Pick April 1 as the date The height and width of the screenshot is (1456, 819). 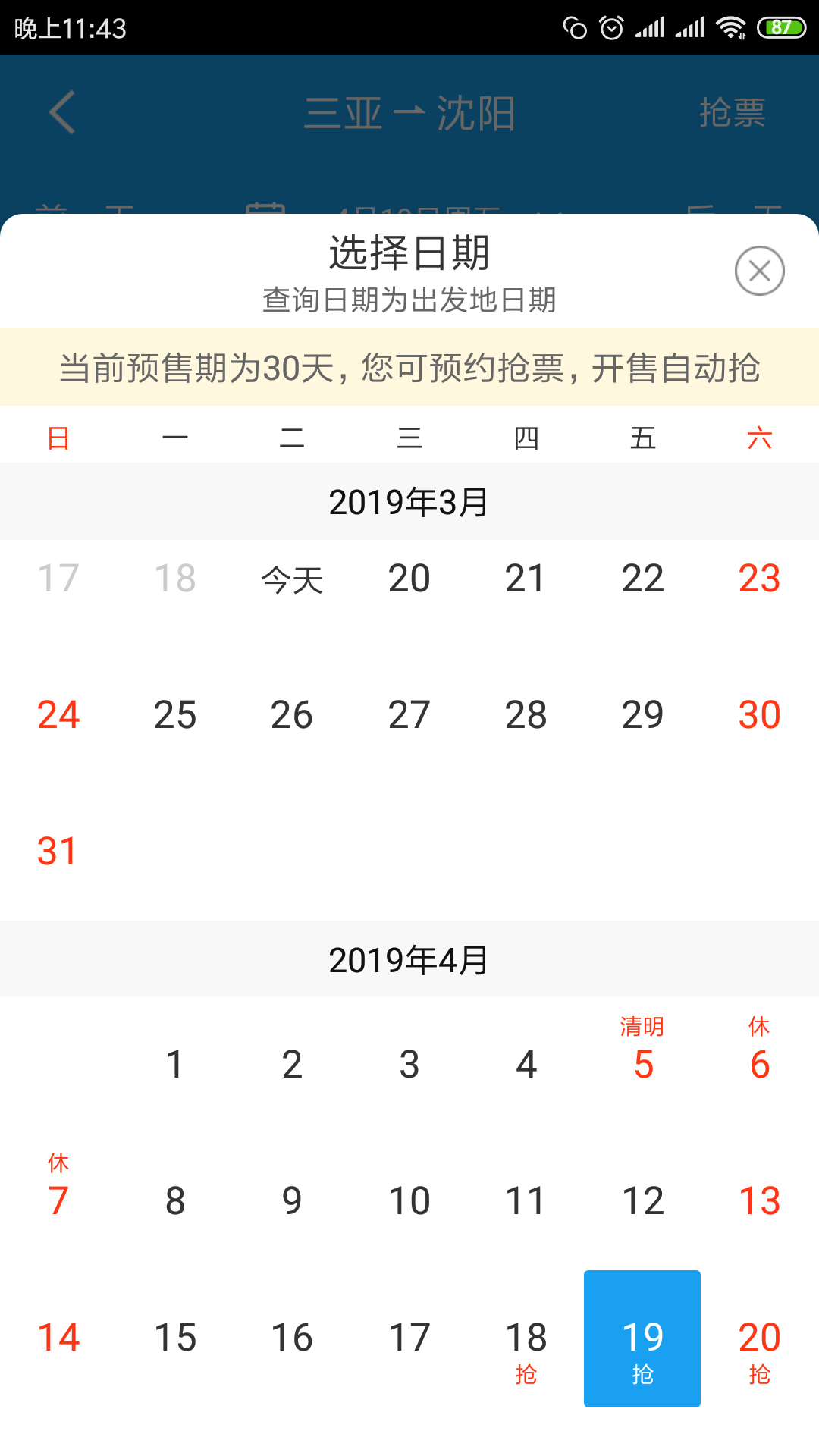click(x=175, y=1065)
